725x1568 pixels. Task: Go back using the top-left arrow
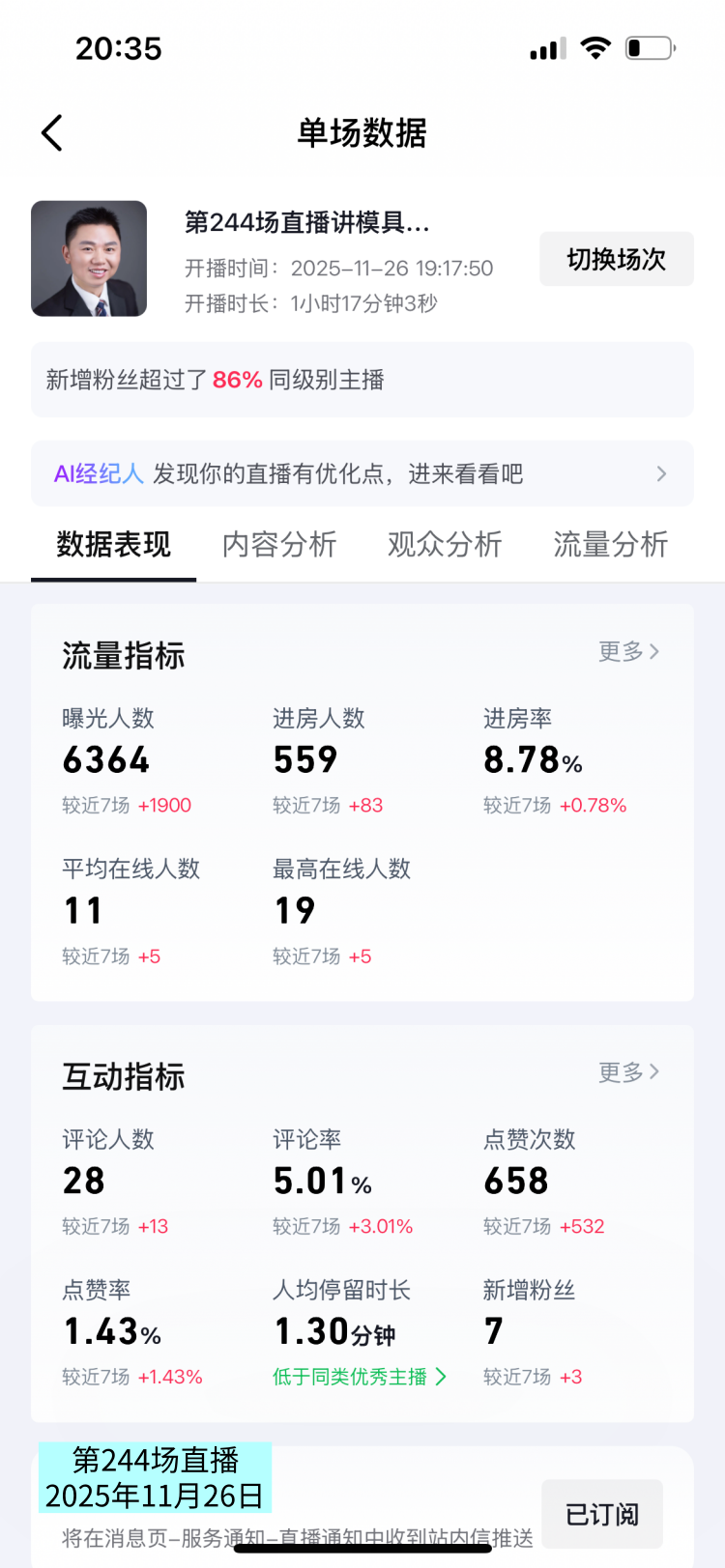pyautogui.click(x=52, y=133)
